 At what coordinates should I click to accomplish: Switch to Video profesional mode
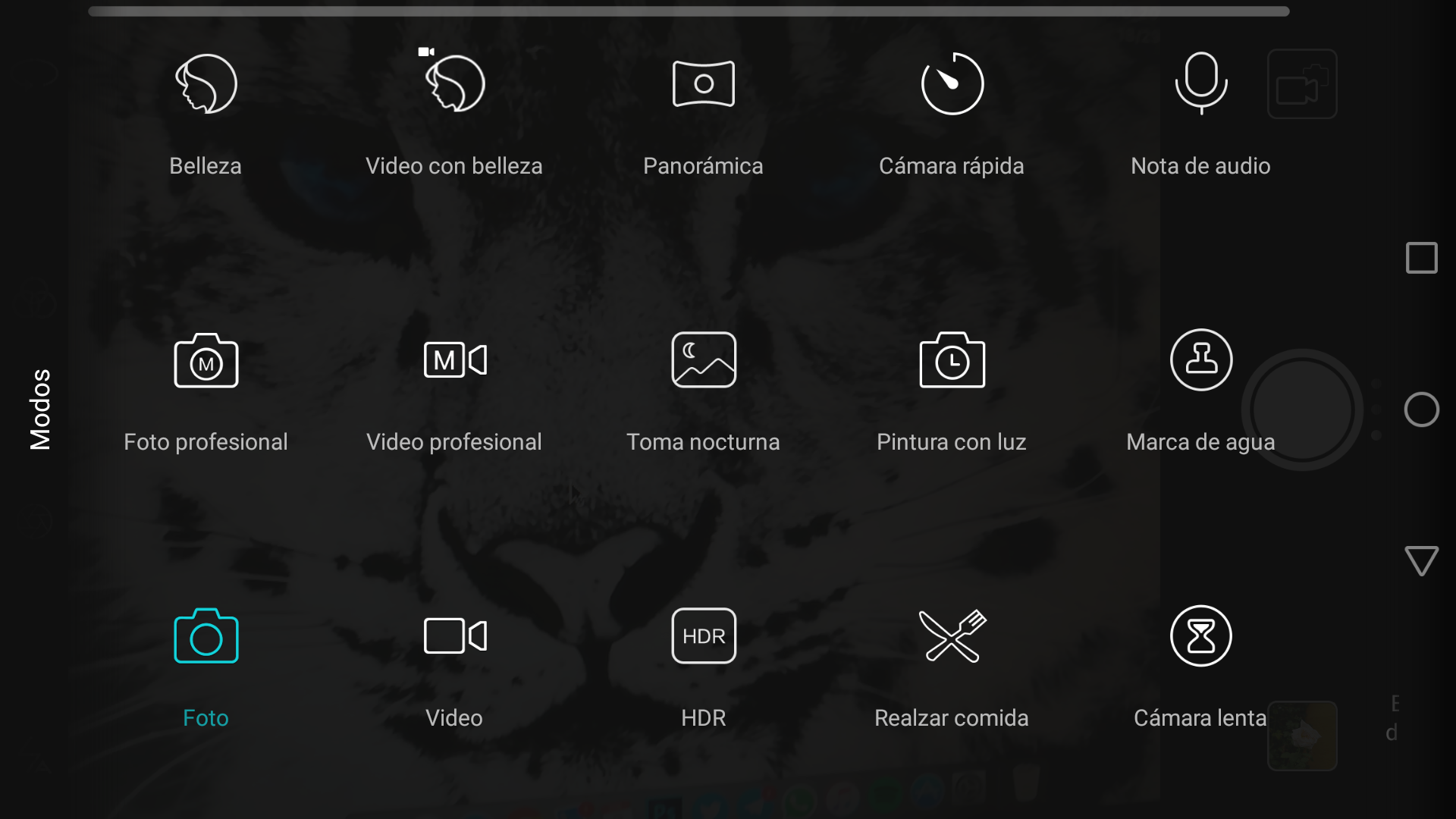click(x=454, y=360)
